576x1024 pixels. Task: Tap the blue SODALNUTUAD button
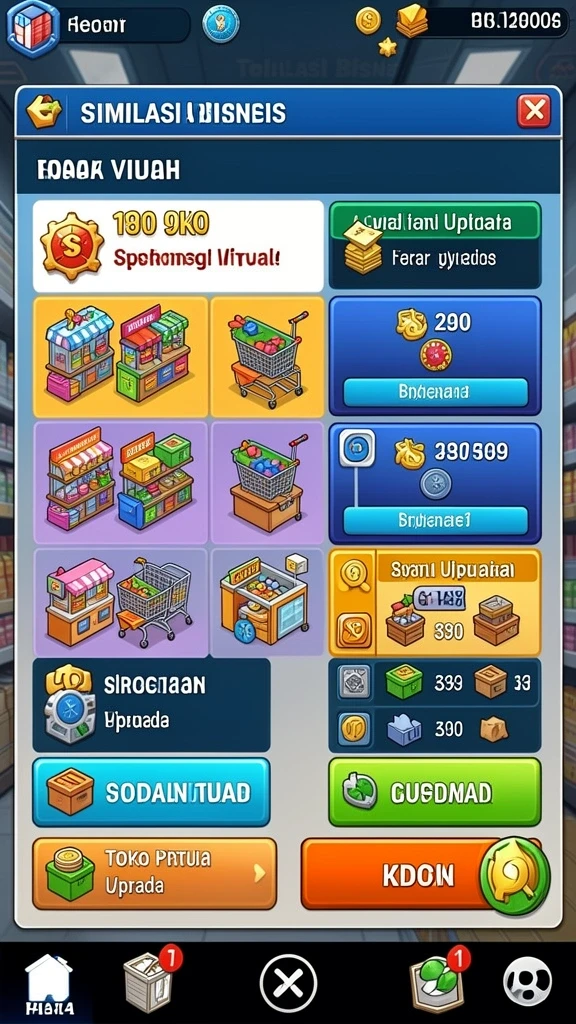point(151,792)
